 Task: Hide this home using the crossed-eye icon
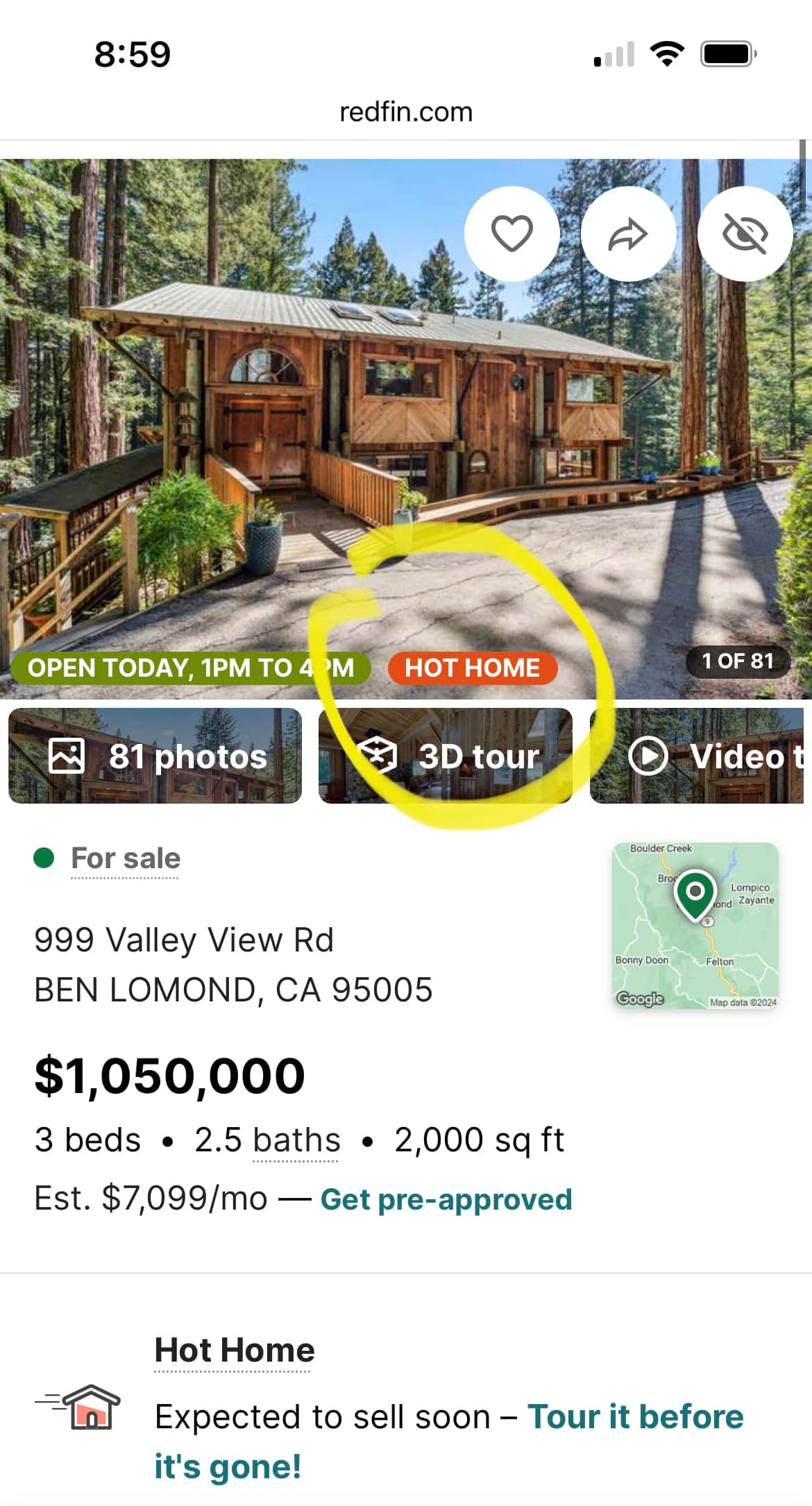[x=745, y=234]
